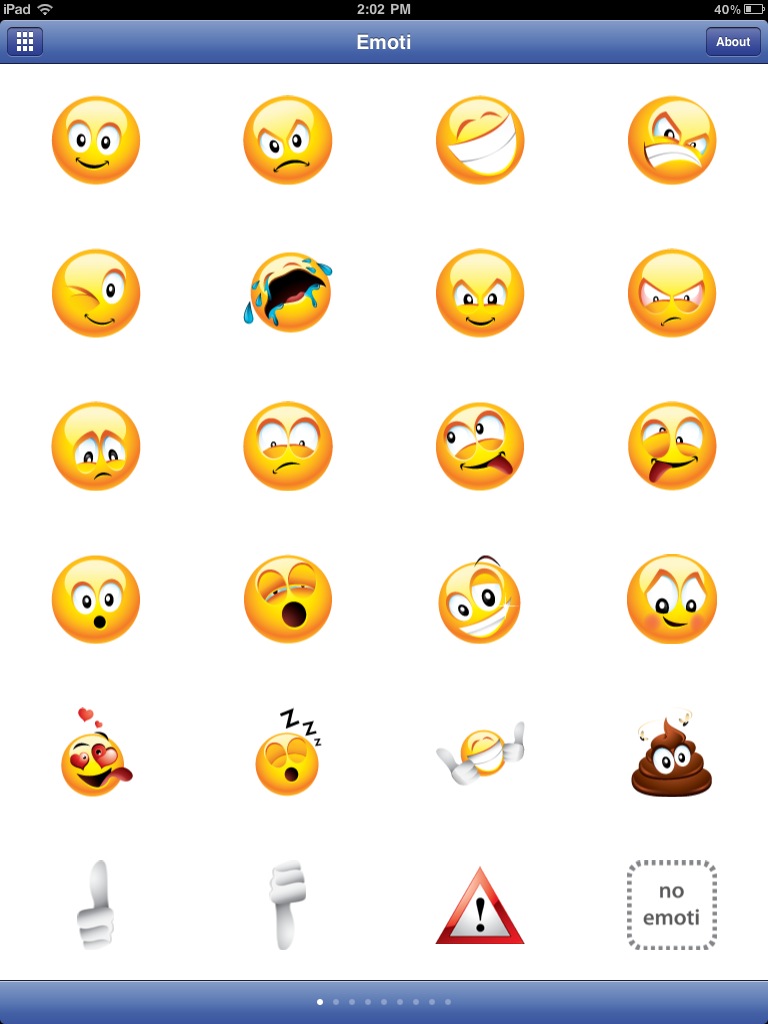Screen dimensions: 768x1024
Task: Pick the laughing face pointing with both hands
Action: 480,752
